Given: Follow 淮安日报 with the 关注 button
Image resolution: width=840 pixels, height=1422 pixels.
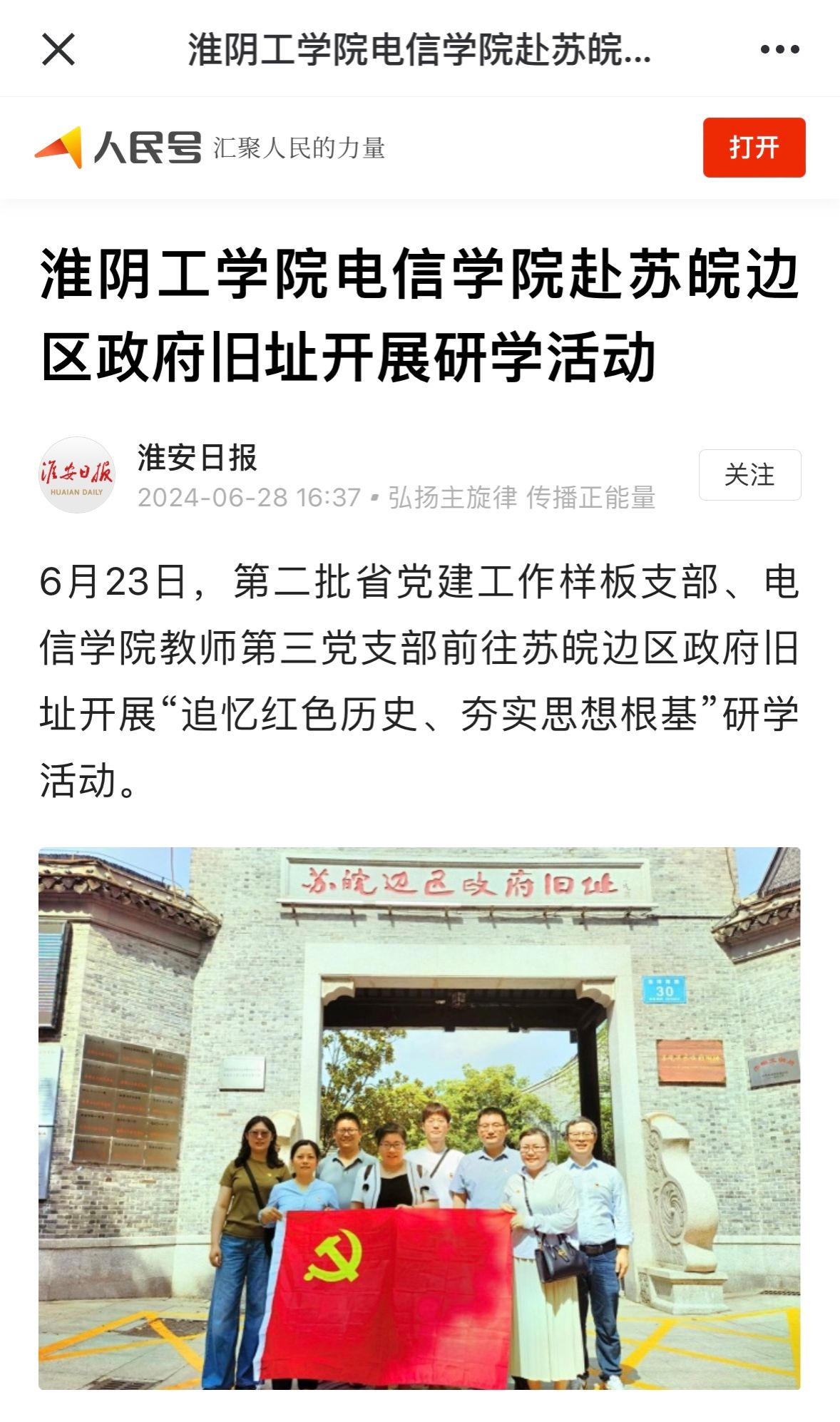Looking at the screenshot, I should click(749, 475).
